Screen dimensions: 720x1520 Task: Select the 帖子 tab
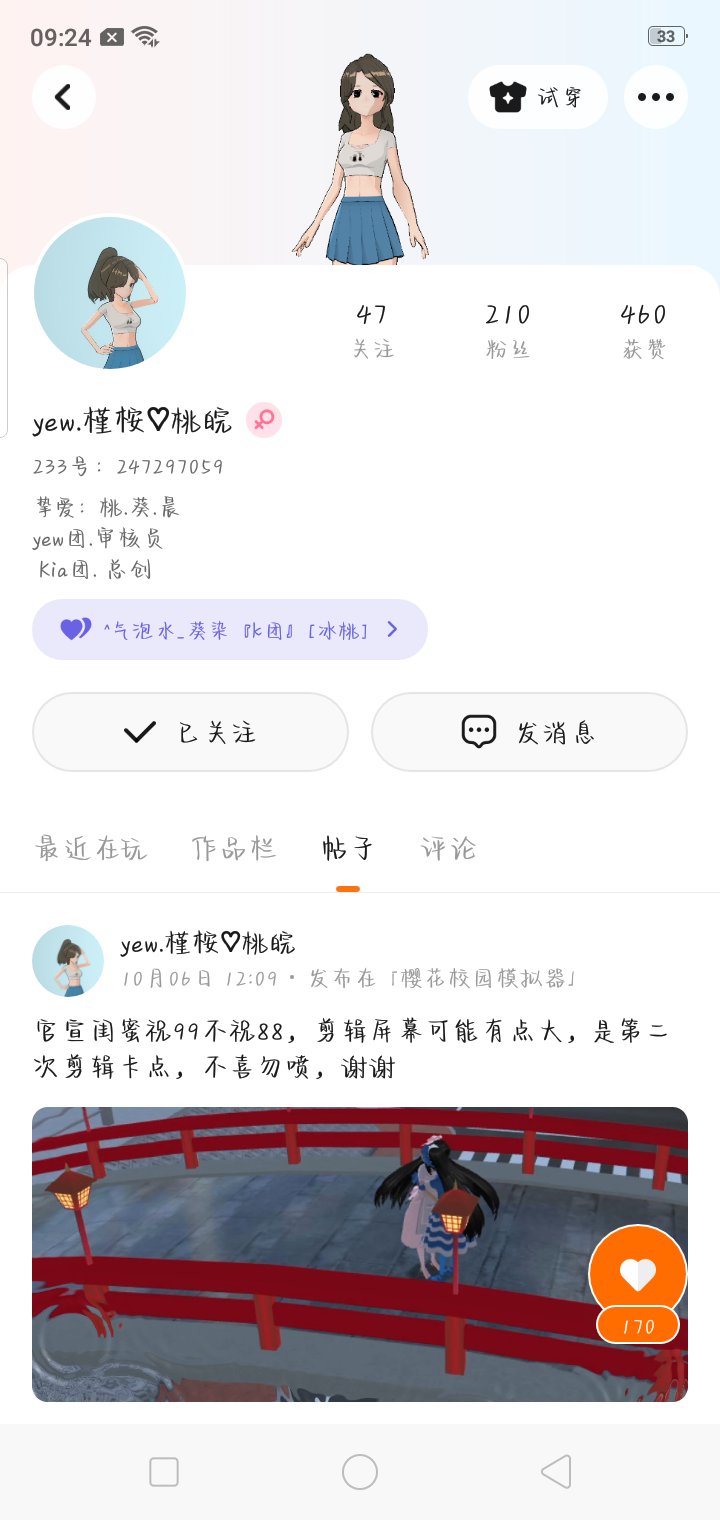pos(348,849)
